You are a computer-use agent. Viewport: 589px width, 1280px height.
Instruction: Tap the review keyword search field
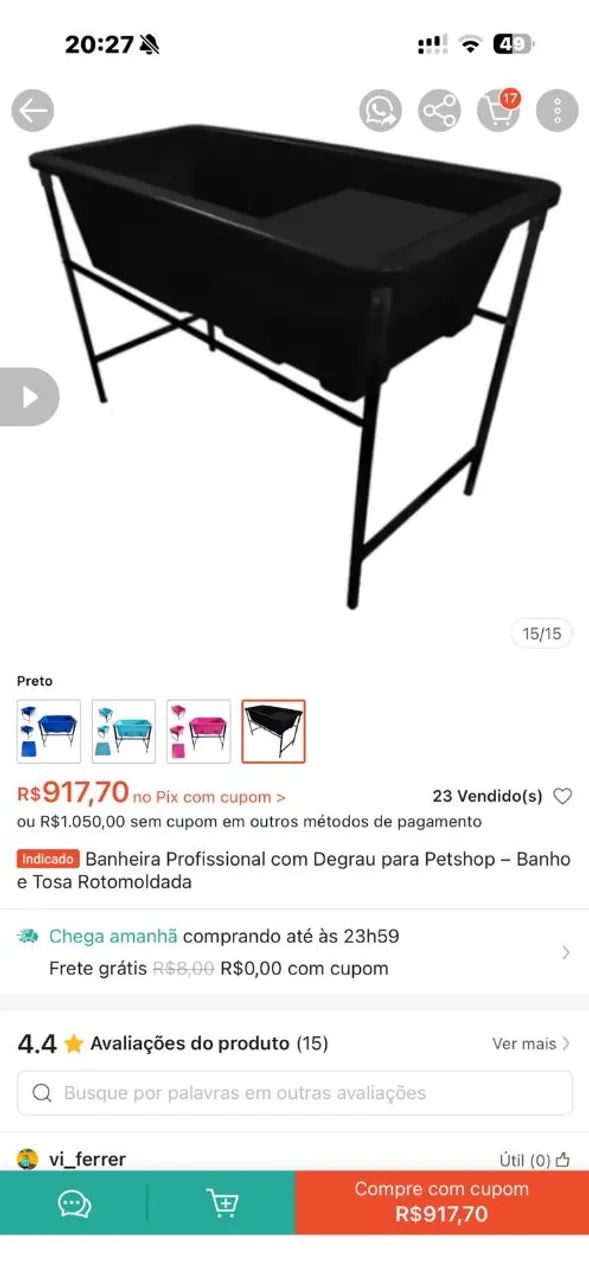click(x=294, y=1093)
